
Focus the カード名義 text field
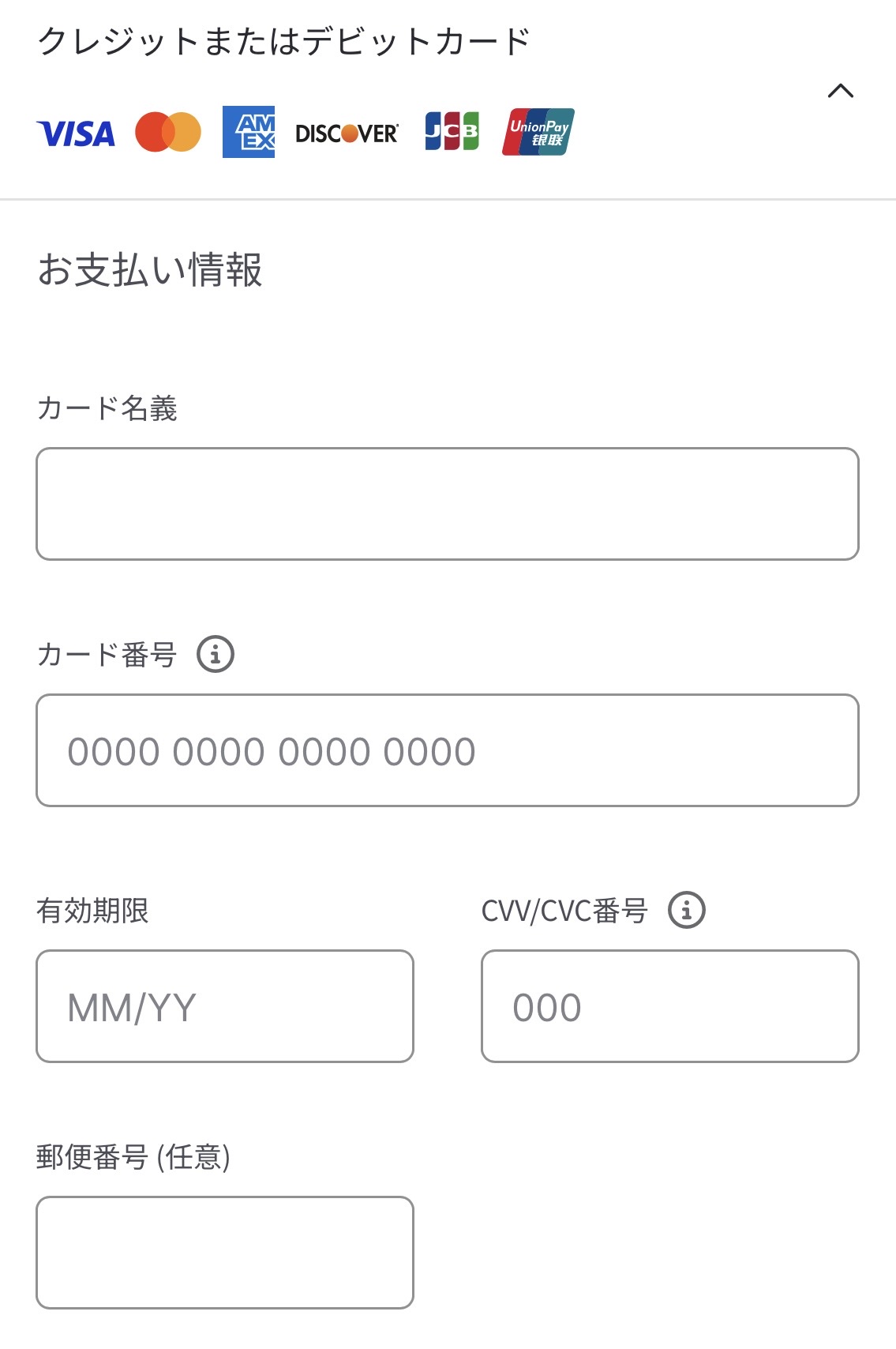[x=447, y=504]
